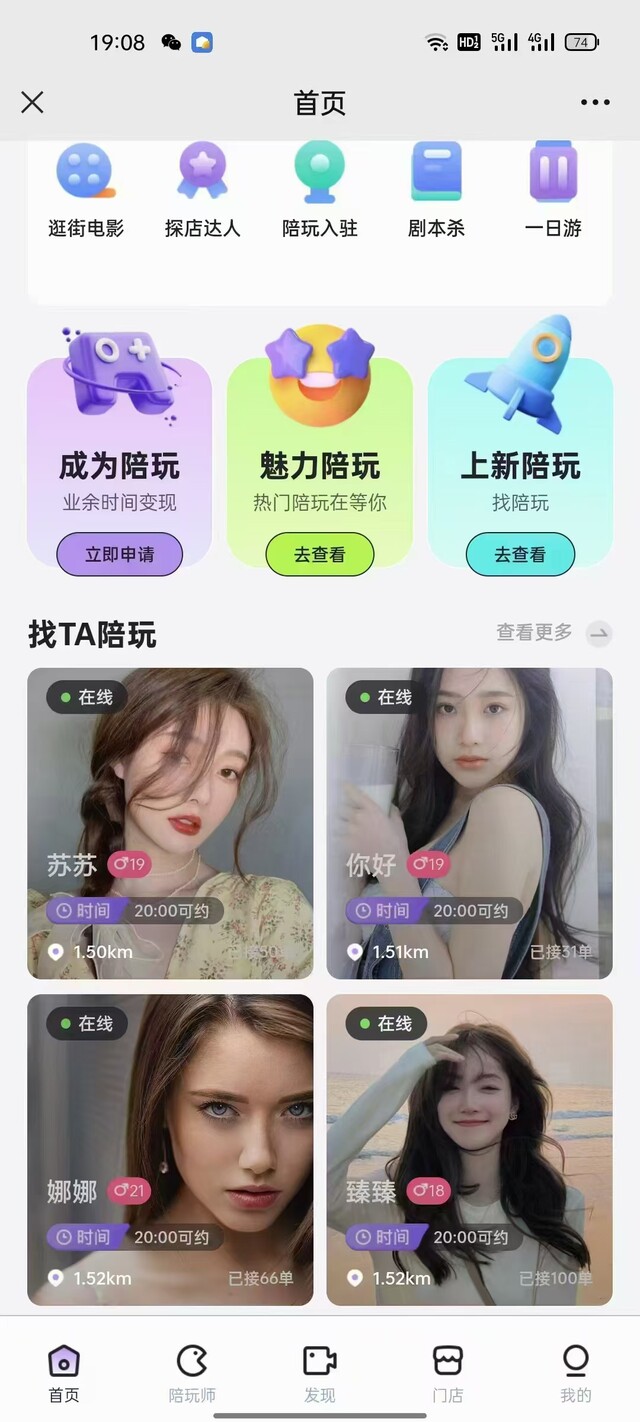640x1422 pixels.
Task: Open 苏苏's companion card
Action: coord(170,822)
